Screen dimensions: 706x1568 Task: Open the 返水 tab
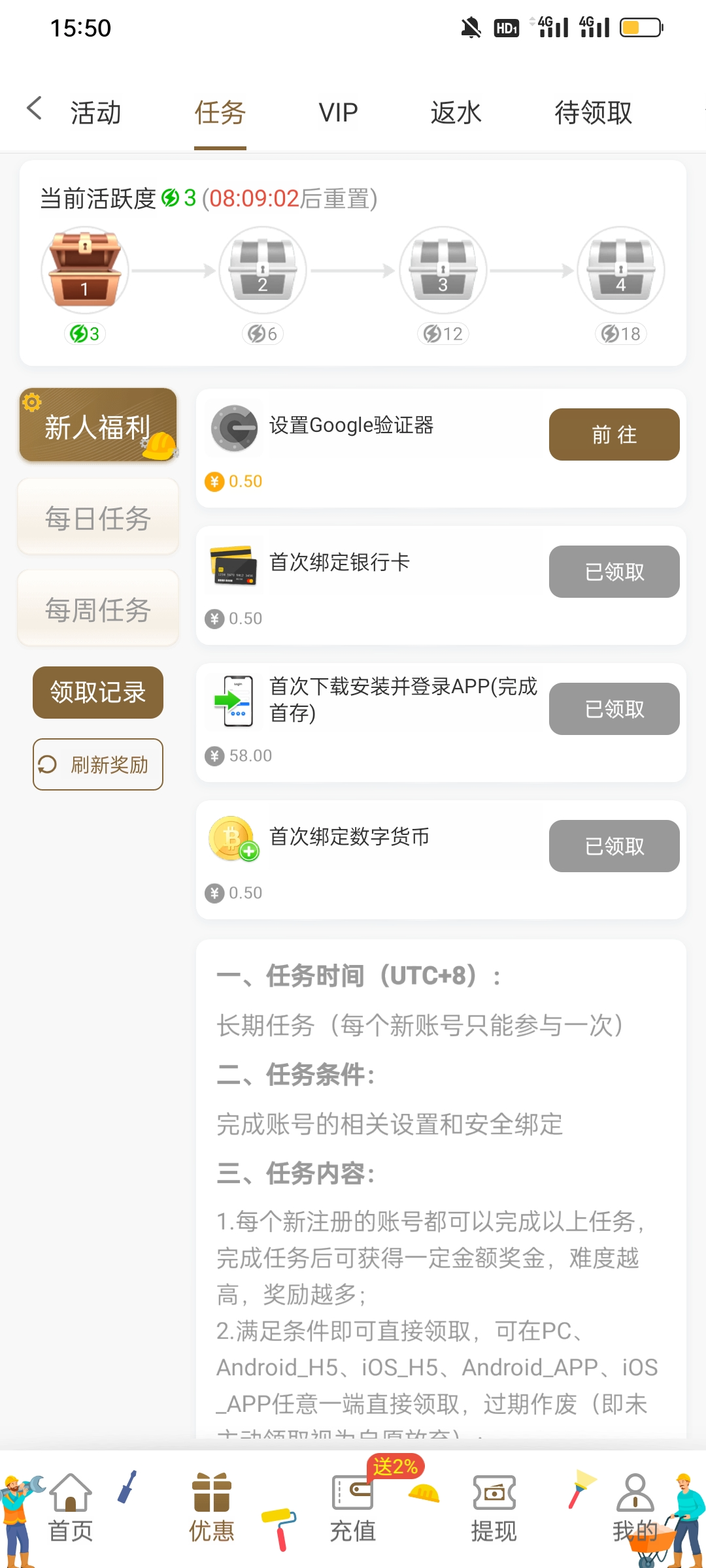[x=456, y=112]
